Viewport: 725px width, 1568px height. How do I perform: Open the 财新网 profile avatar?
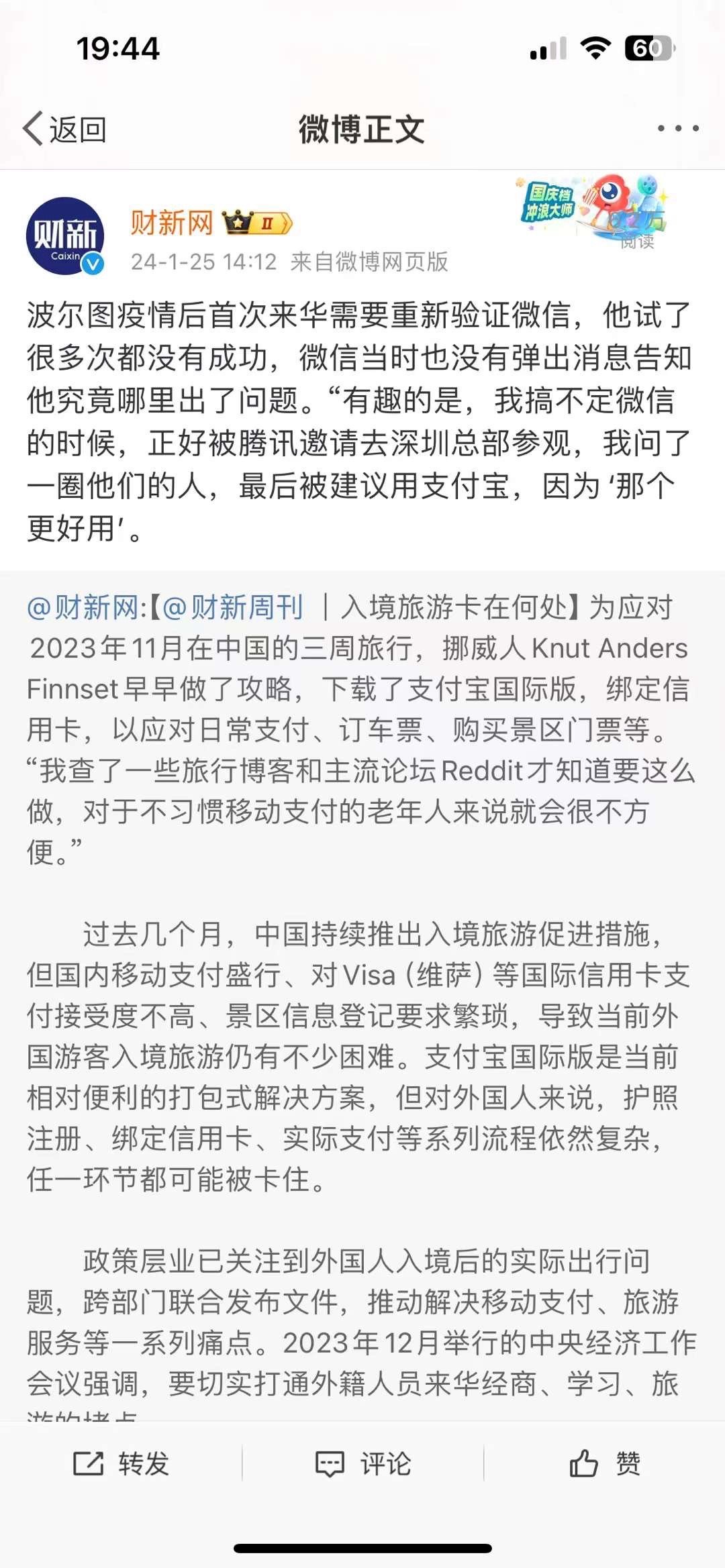tap(65, 236)
